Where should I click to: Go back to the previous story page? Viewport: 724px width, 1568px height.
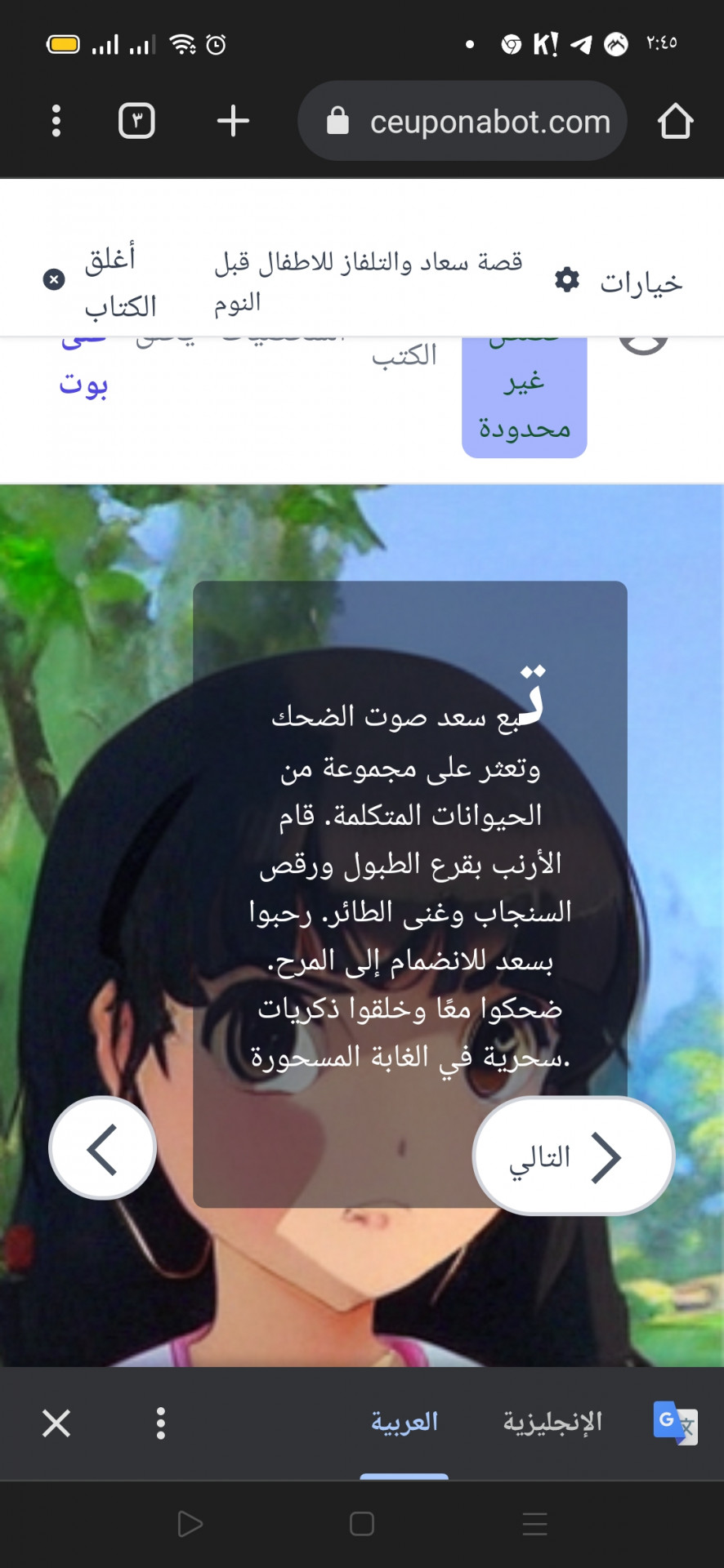103,1148
